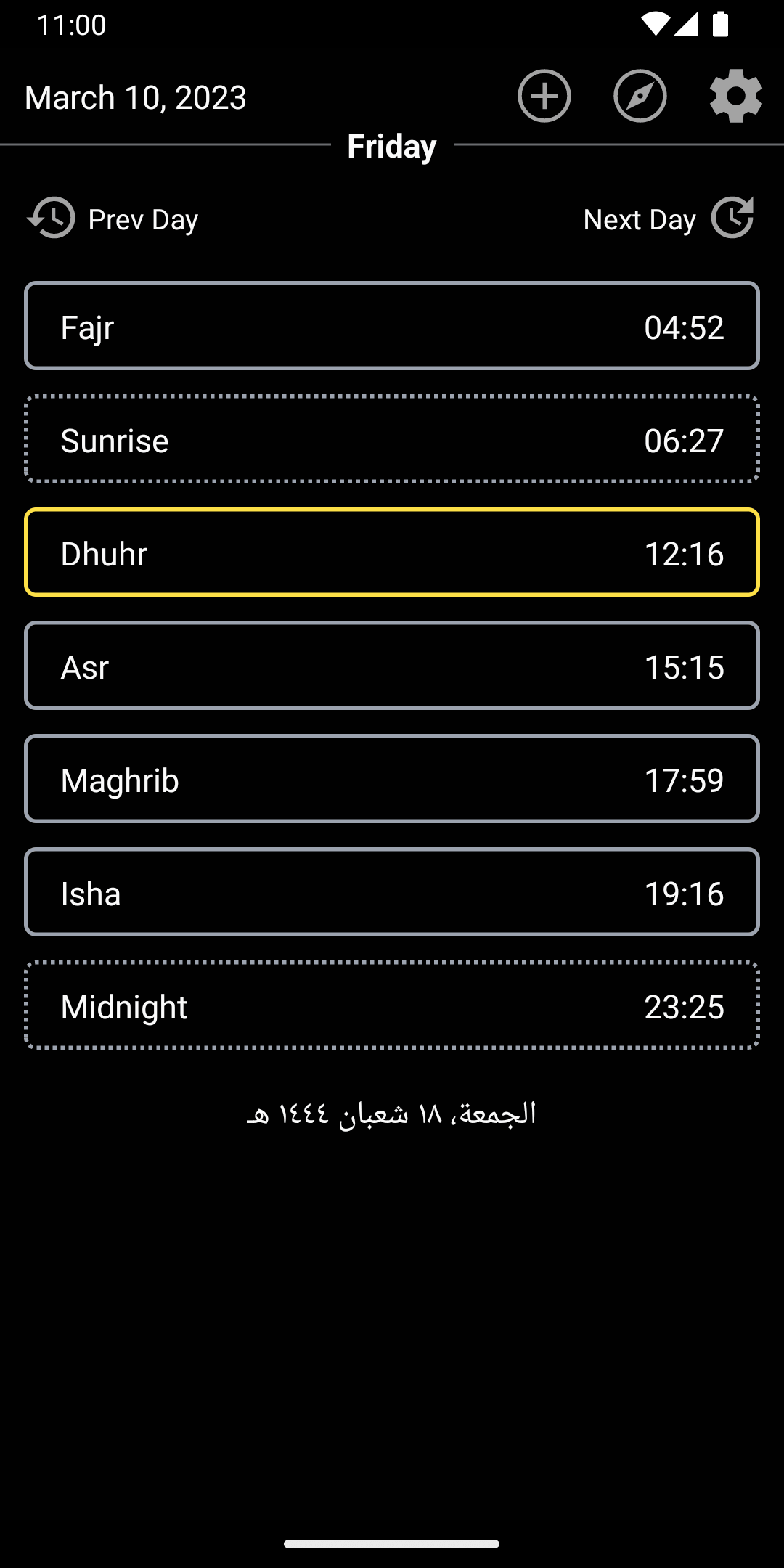Open the Maghrib 17:59 entry
Image resolution: width=784 pixels, height=1568 pixels.
pyautogui.click(x=392, y=779)
